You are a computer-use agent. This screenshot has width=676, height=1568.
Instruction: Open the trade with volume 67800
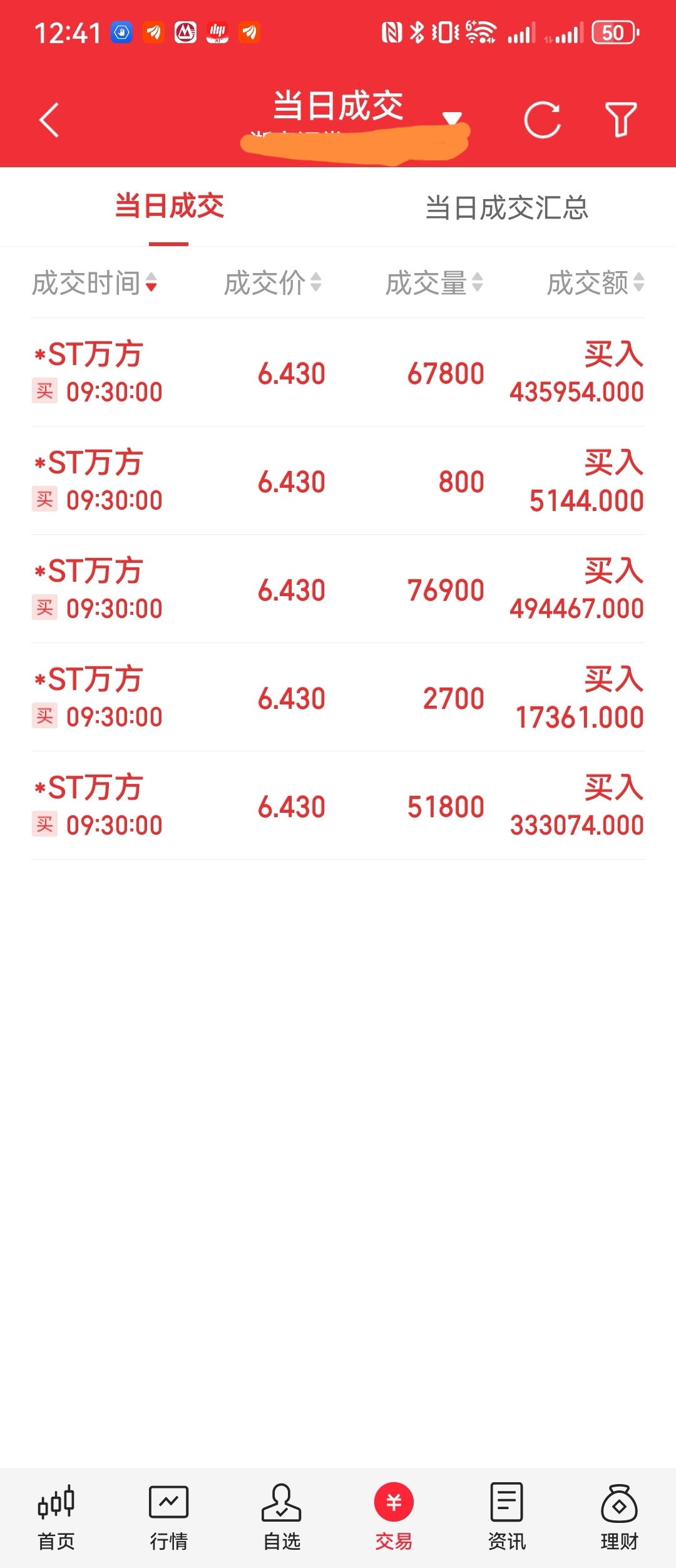338,373
